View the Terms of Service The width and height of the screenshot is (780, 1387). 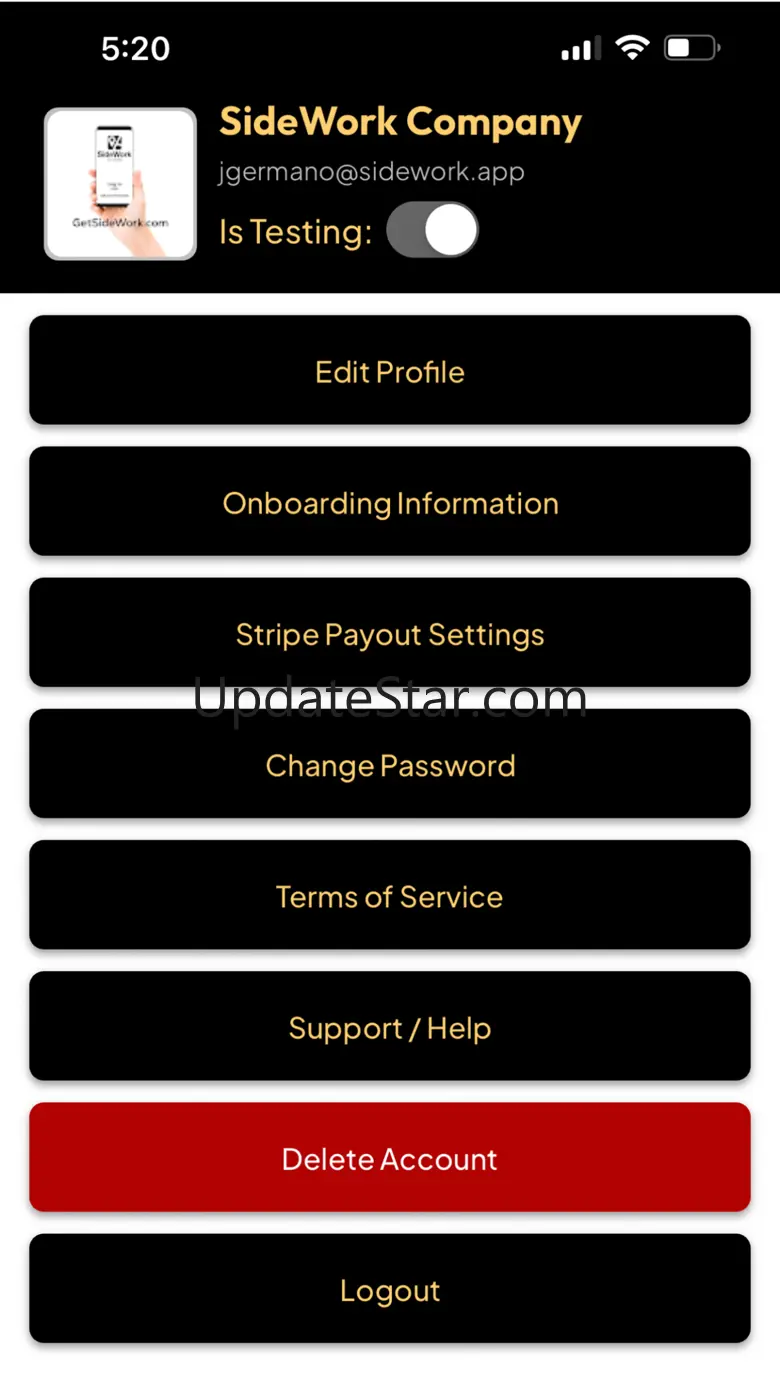[x=390, y=894]
